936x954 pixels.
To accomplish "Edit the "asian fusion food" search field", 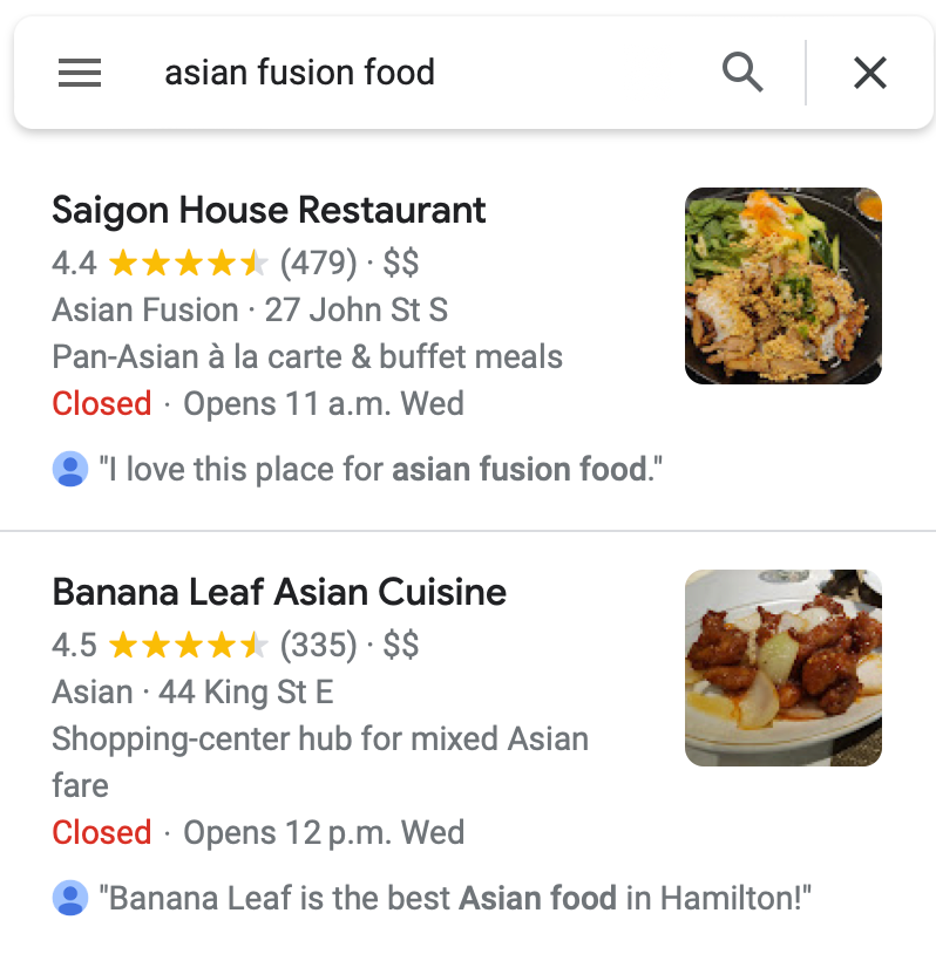I will (x=400, y=73).
